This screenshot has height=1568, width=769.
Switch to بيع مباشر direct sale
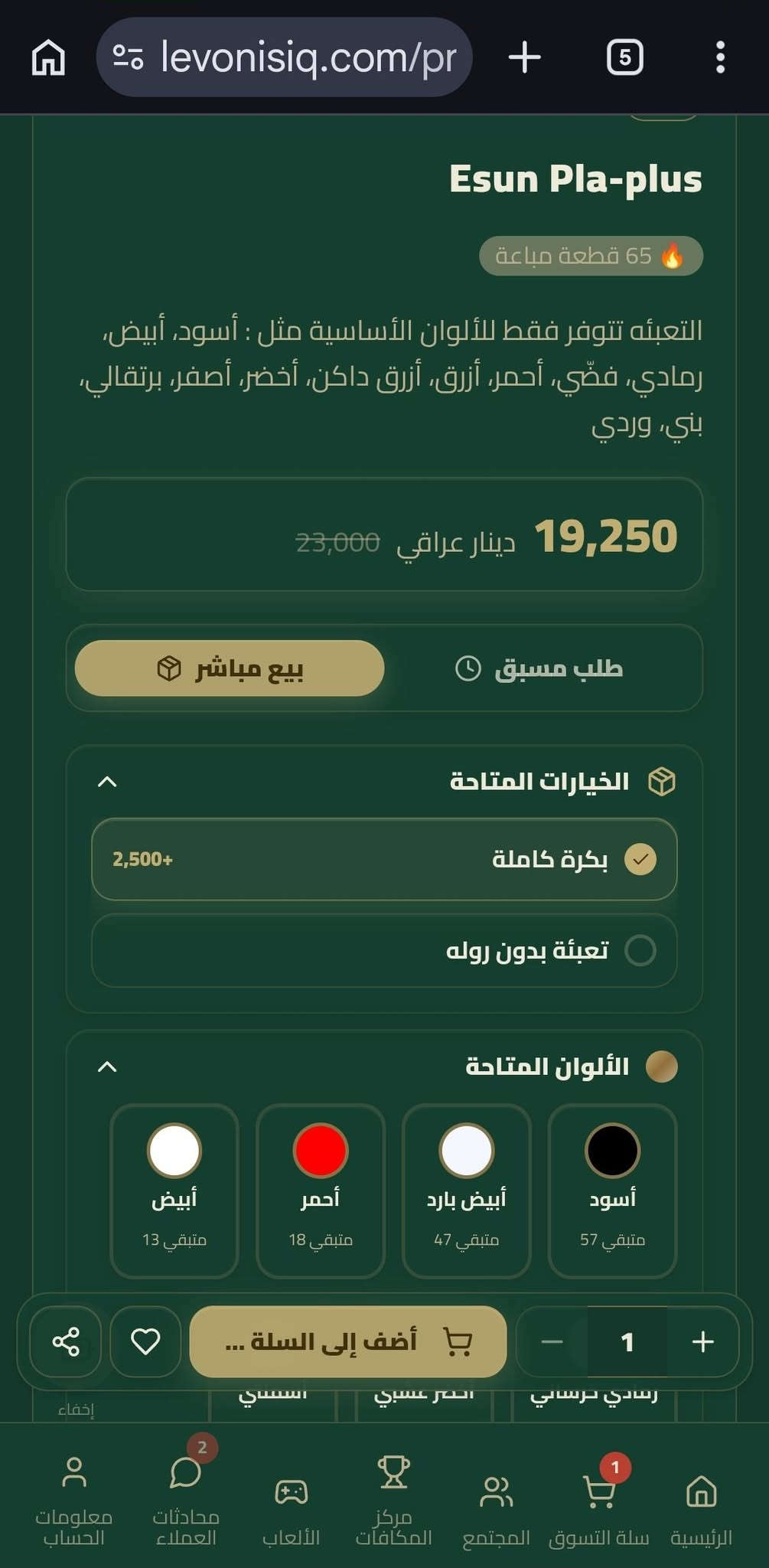[x=230, y=668]
